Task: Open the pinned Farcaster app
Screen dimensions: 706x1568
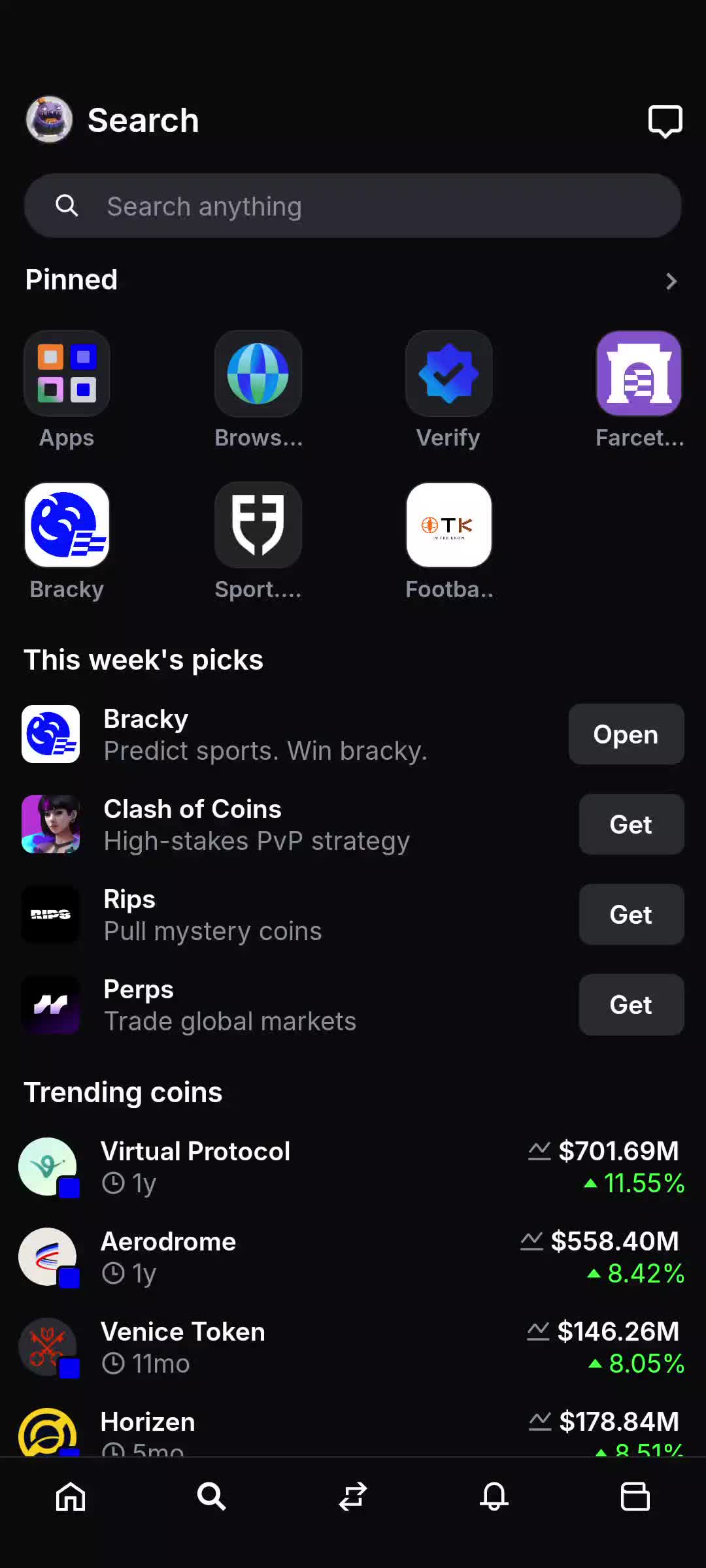Action: click(x=639, y=374)
